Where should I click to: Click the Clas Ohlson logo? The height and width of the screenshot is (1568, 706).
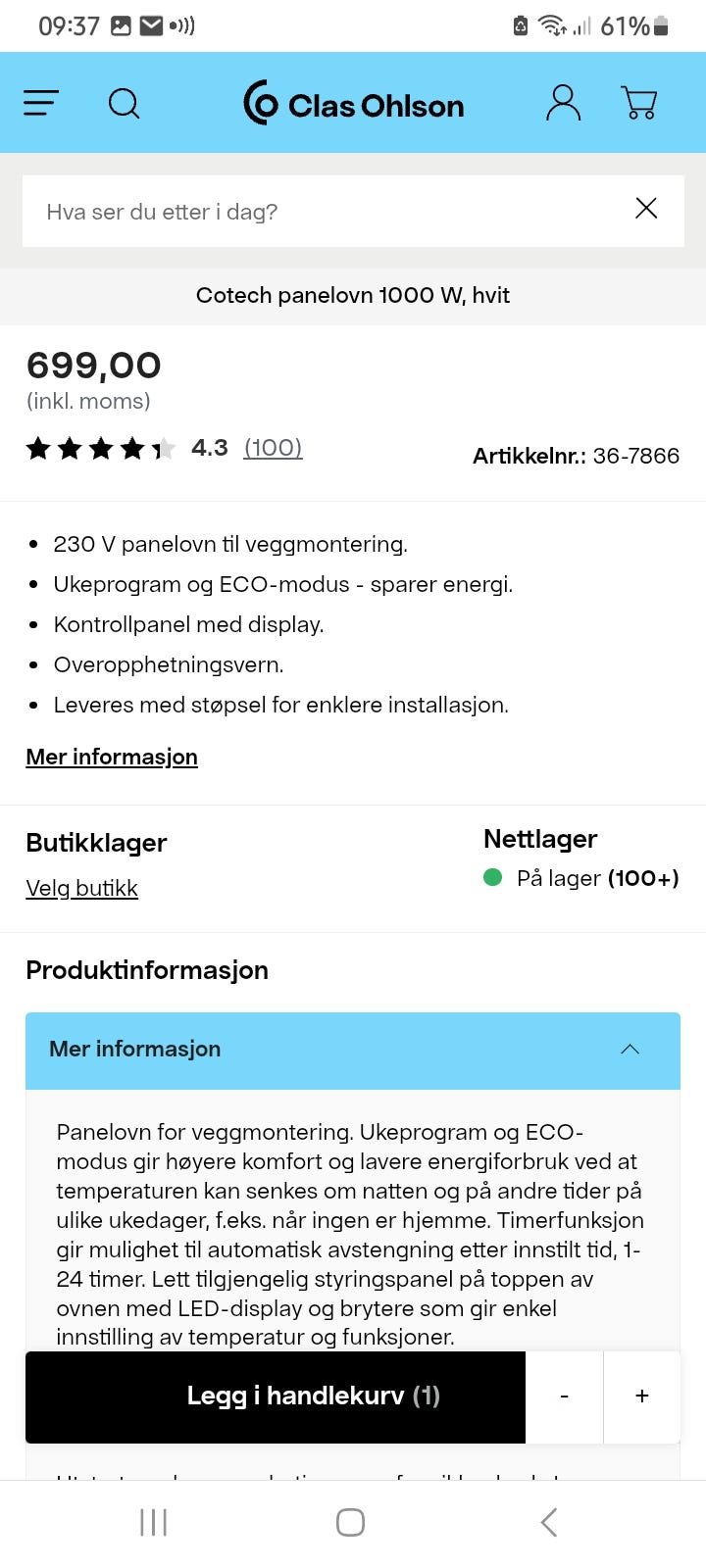(x=353, y=105)
